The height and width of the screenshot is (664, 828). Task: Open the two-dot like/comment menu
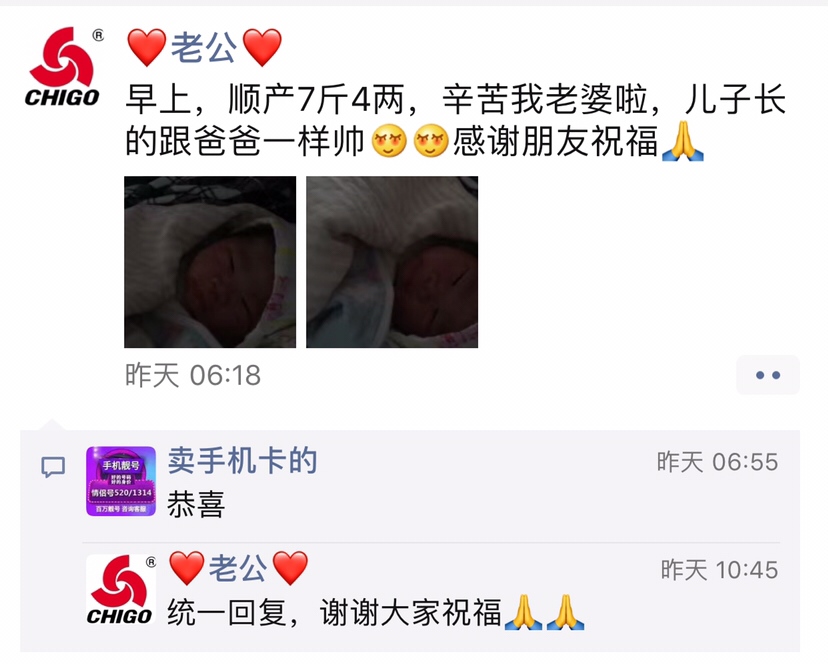tap(767, 375)
